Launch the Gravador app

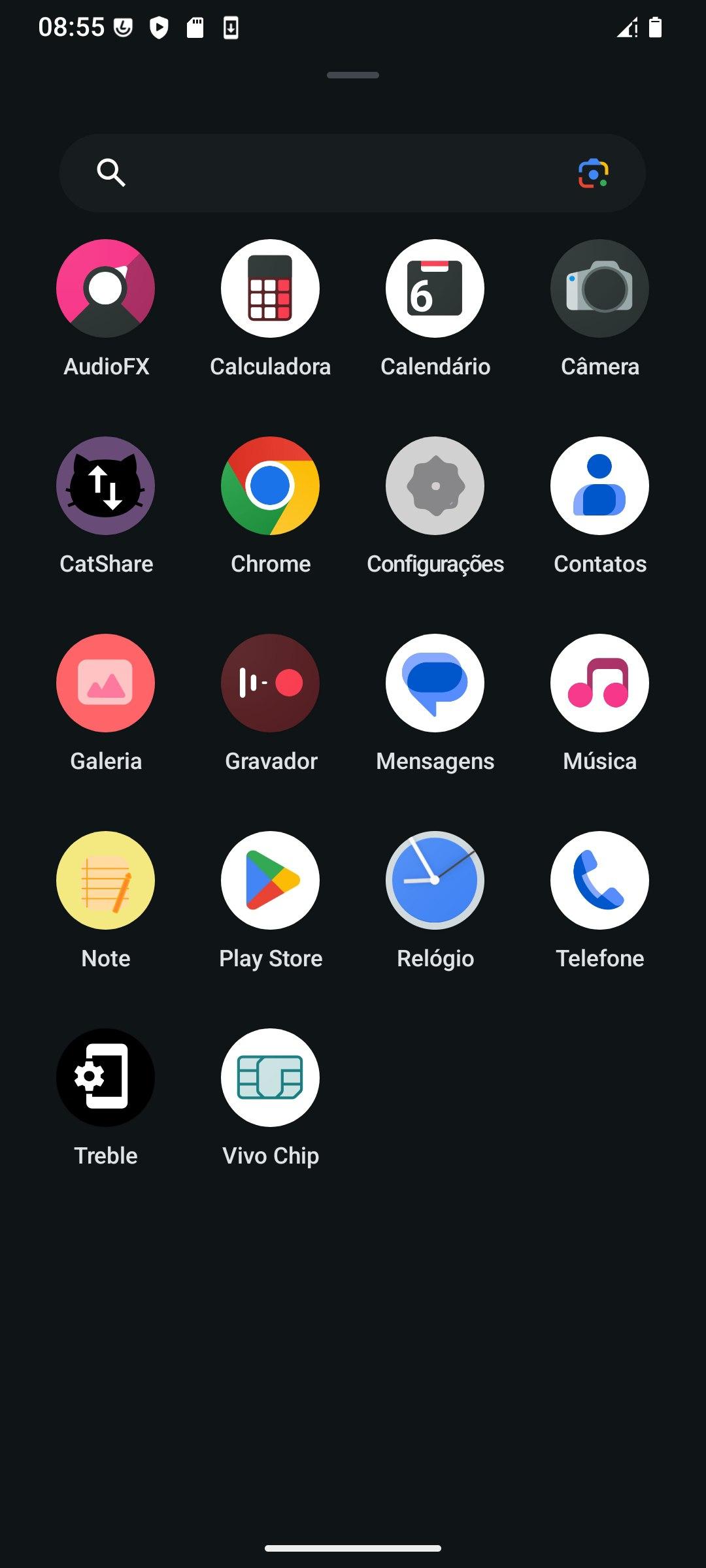tap(270, 683)
